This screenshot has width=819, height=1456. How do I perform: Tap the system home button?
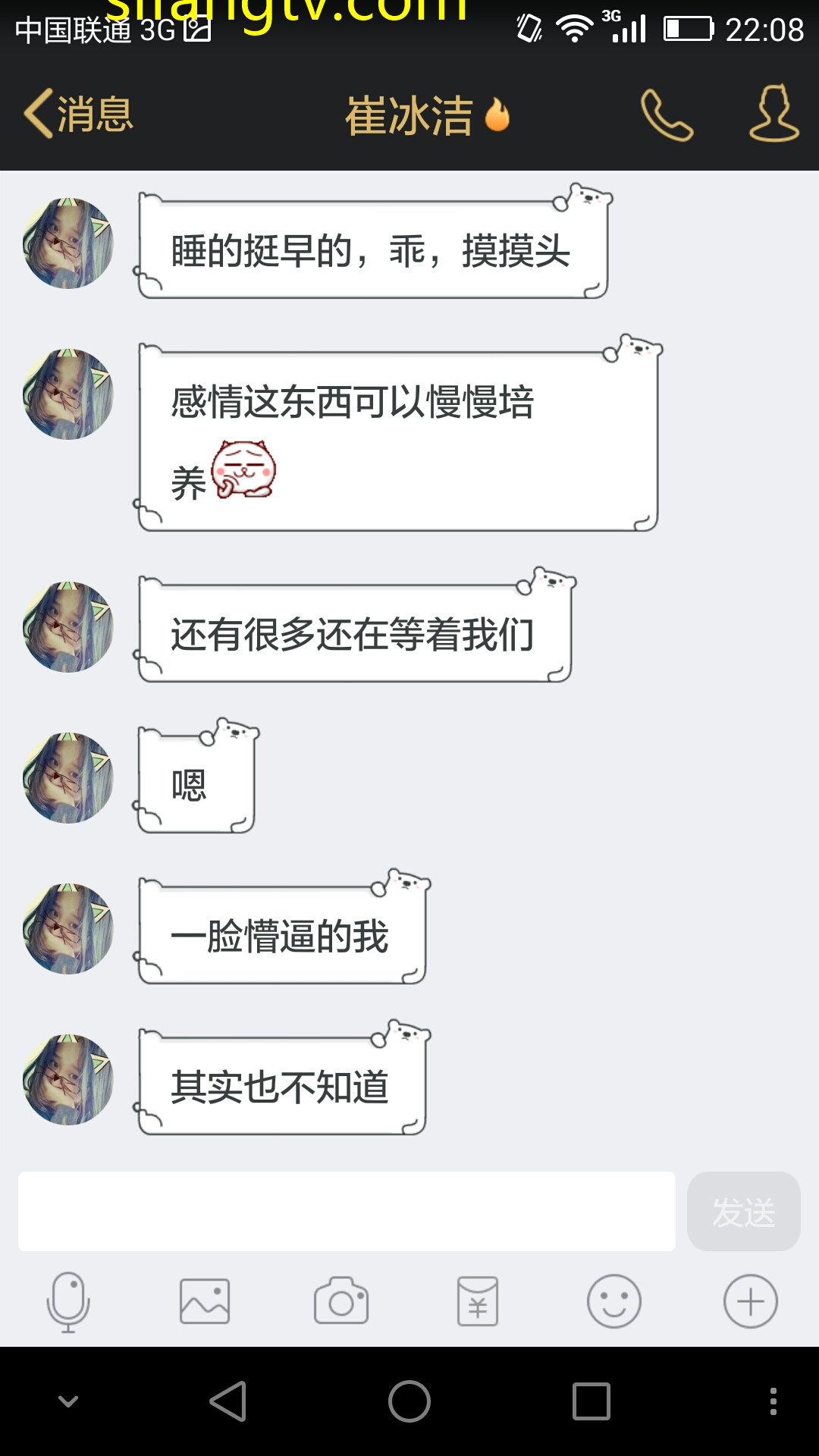pos(409,1401)
